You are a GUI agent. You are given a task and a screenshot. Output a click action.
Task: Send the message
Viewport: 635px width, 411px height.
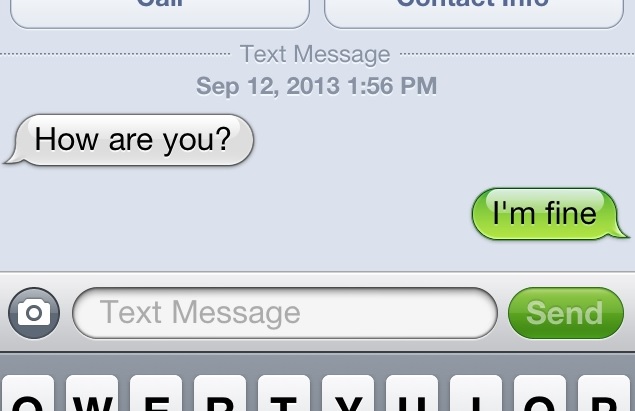pyautogui.click(x=565, y=313)
